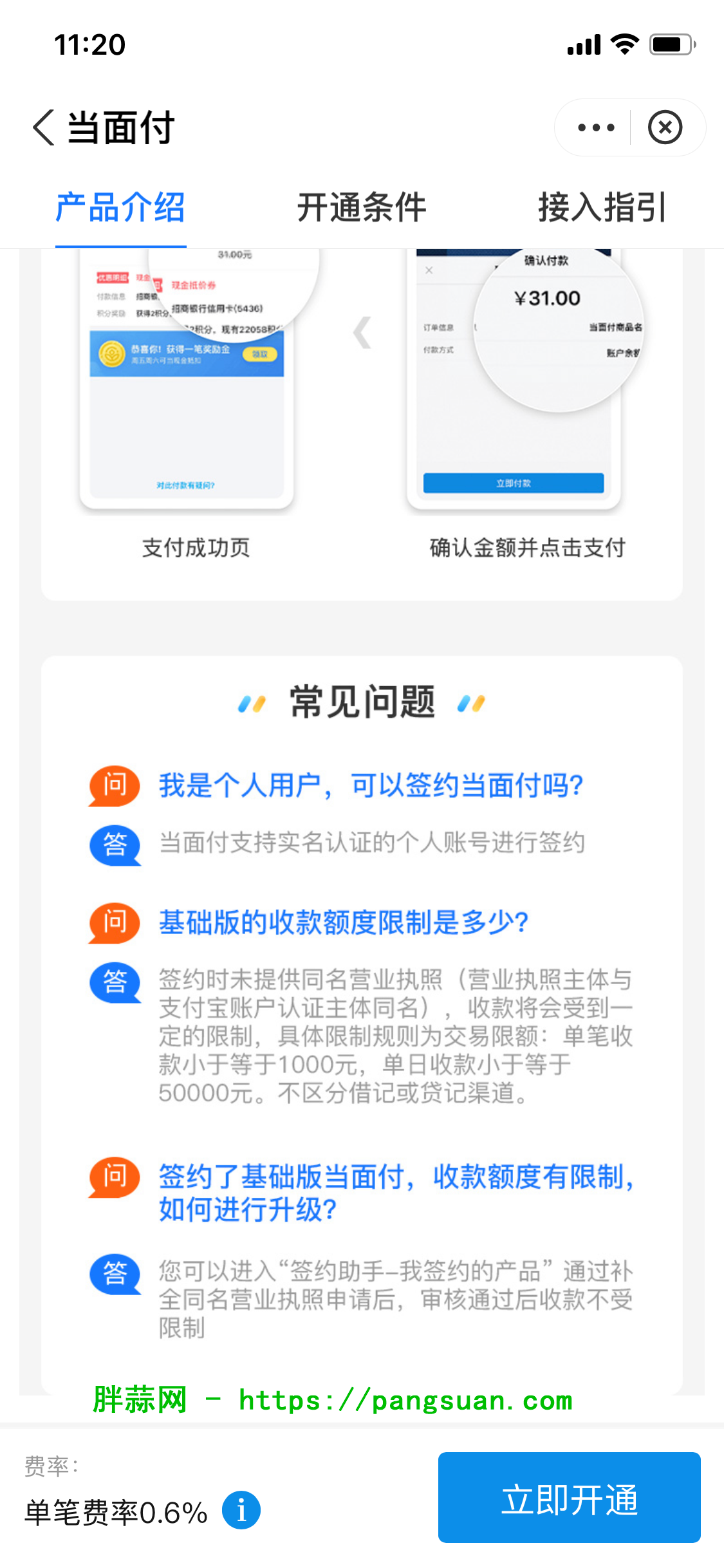Close the mini program

665,127
